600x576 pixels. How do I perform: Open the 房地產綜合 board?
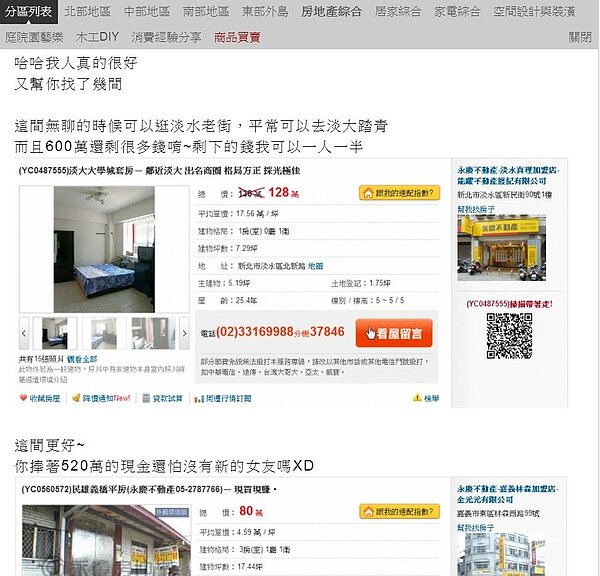331,12
